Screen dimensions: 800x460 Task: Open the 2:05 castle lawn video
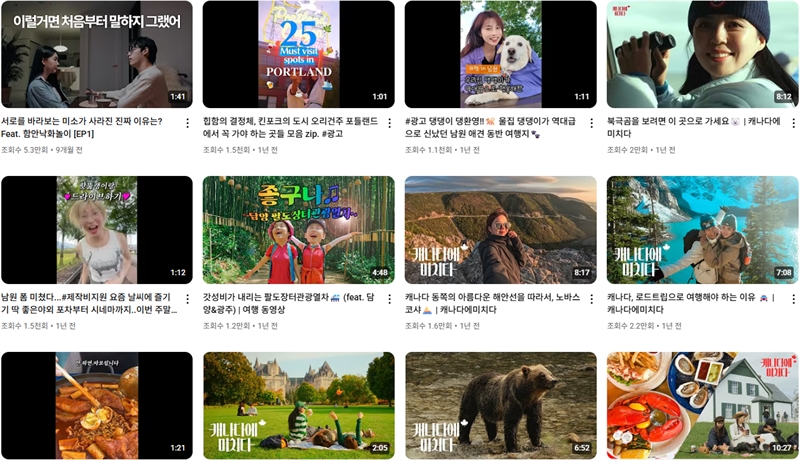click(x=298, y=405)
